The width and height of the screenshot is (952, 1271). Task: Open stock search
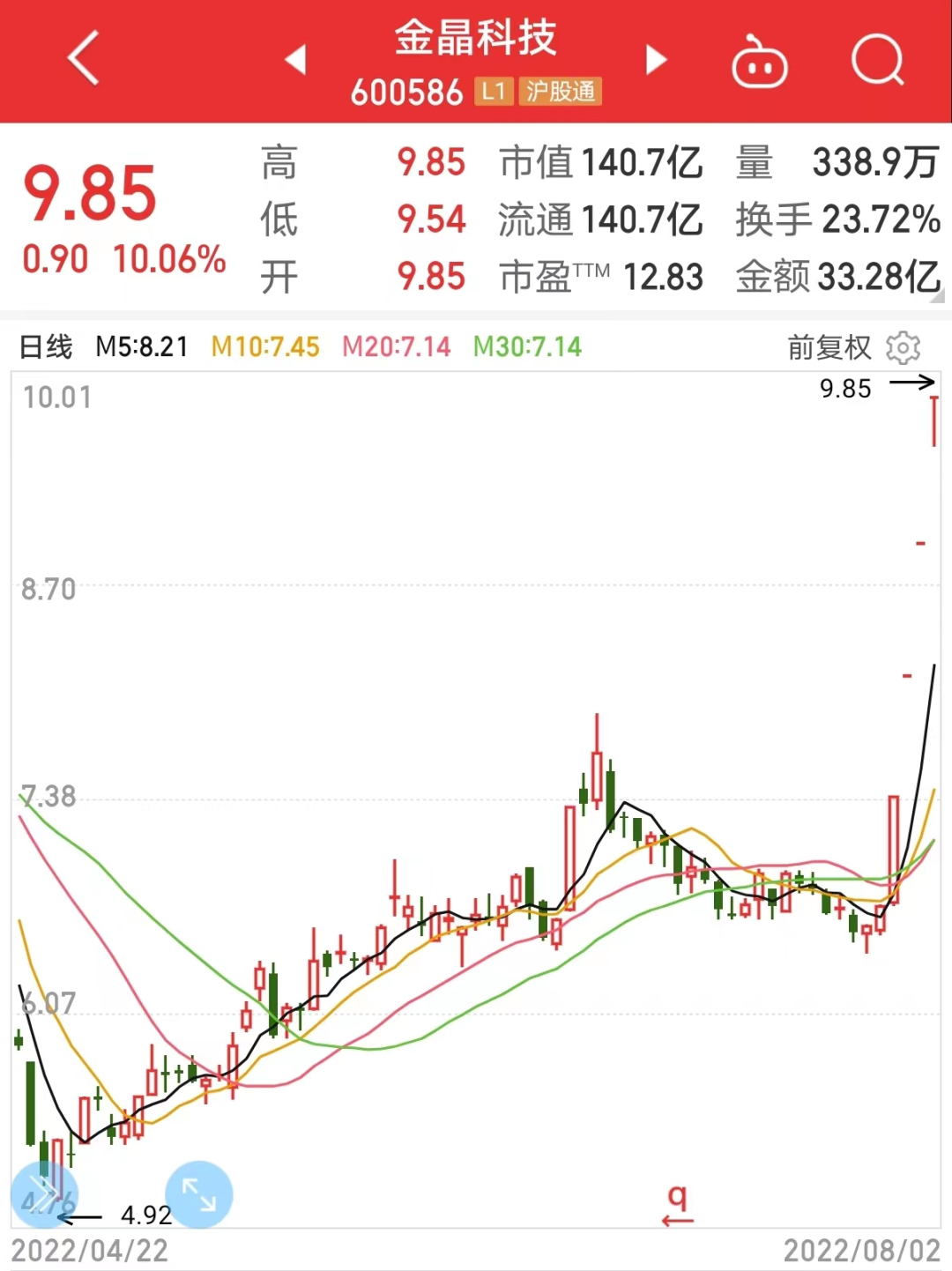(878, 61)
